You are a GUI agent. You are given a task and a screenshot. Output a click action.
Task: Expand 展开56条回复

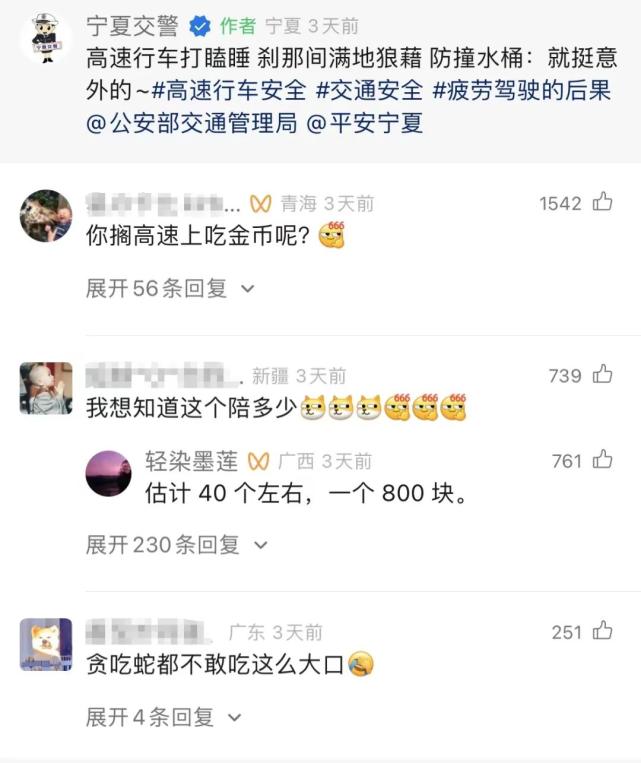coord(170,289)
